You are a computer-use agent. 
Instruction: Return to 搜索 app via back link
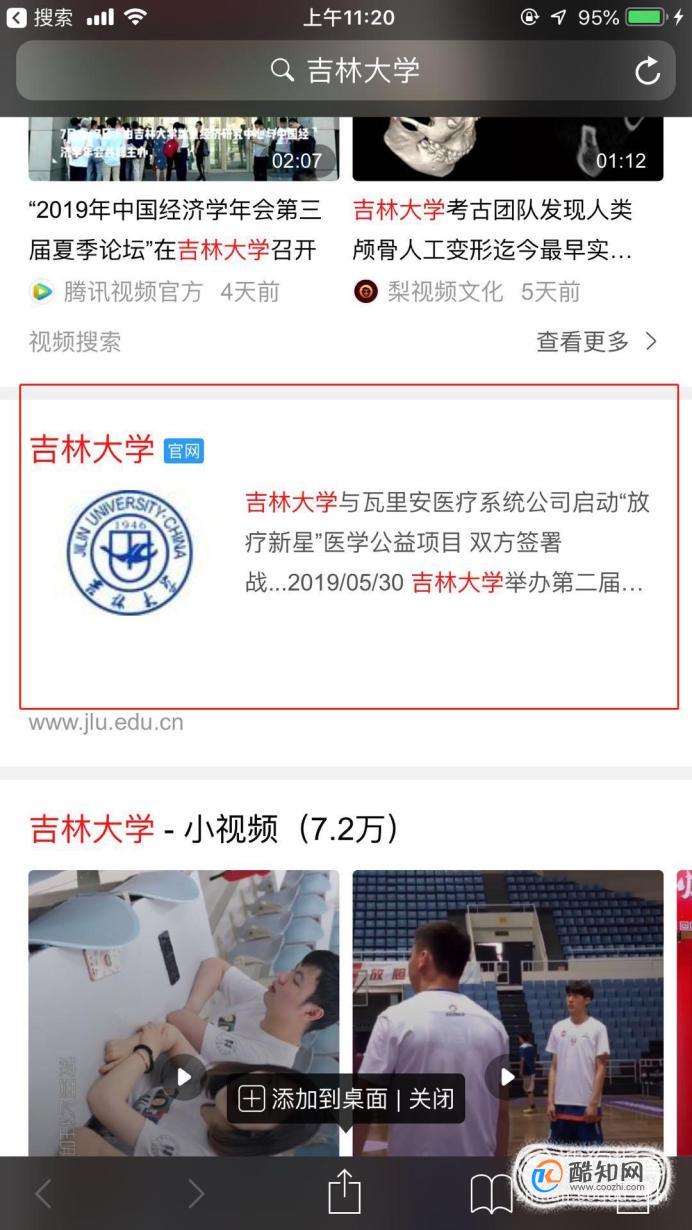40,17
